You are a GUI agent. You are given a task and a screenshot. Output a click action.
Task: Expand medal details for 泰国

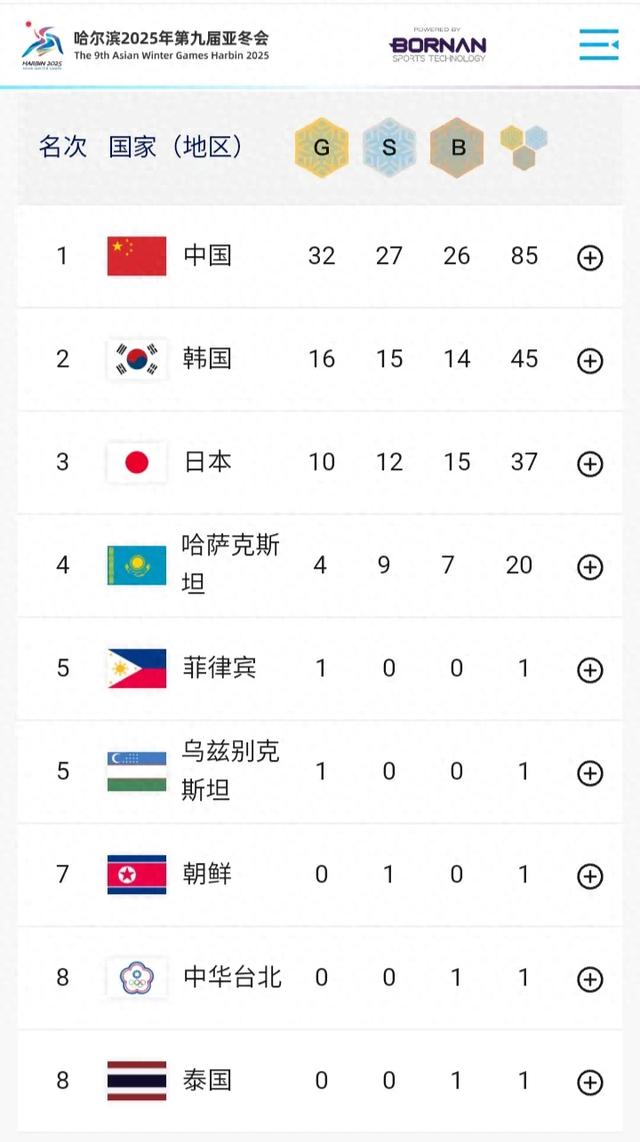coord(590,1082)
